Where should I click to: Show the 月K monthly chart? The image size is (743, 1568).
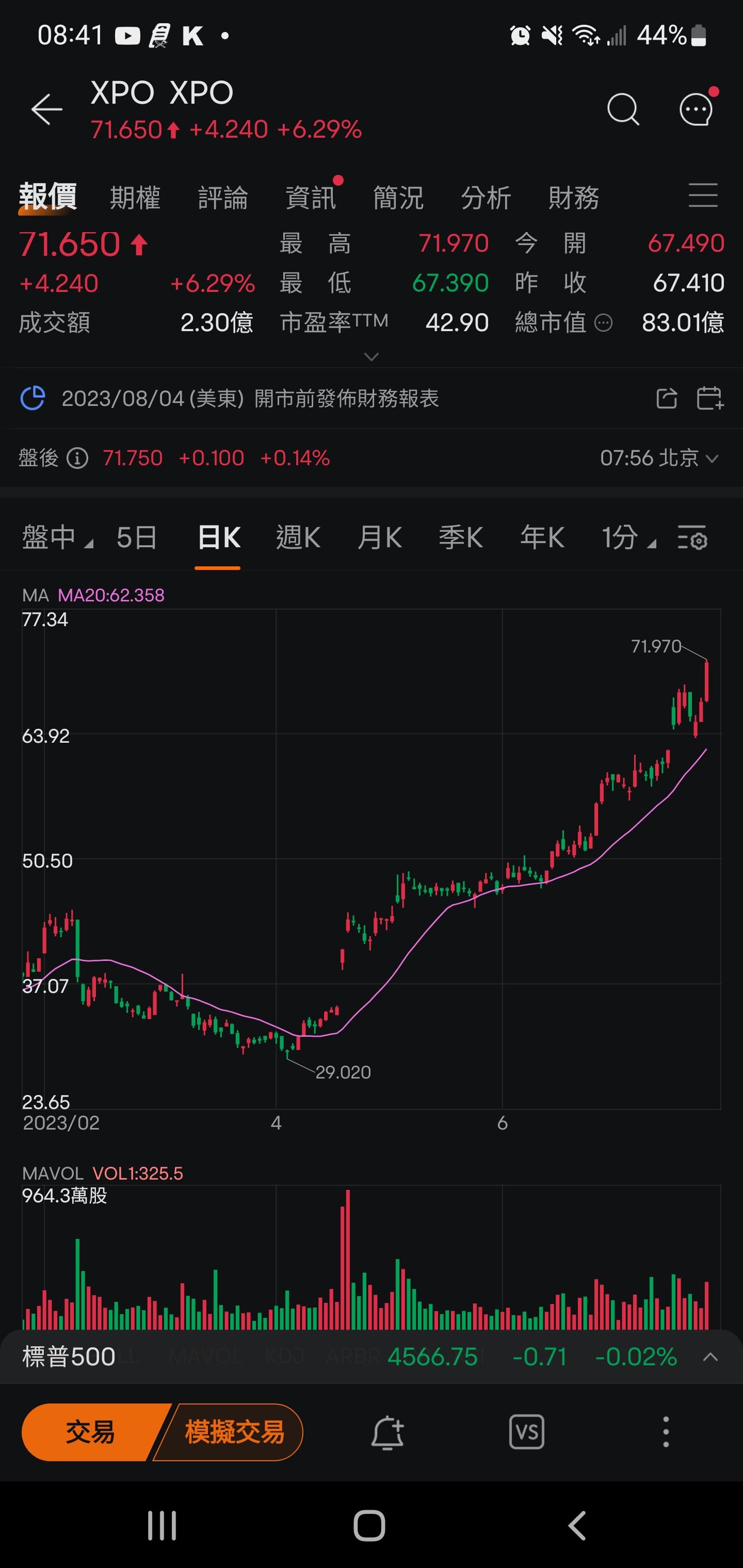click(380, 538)
